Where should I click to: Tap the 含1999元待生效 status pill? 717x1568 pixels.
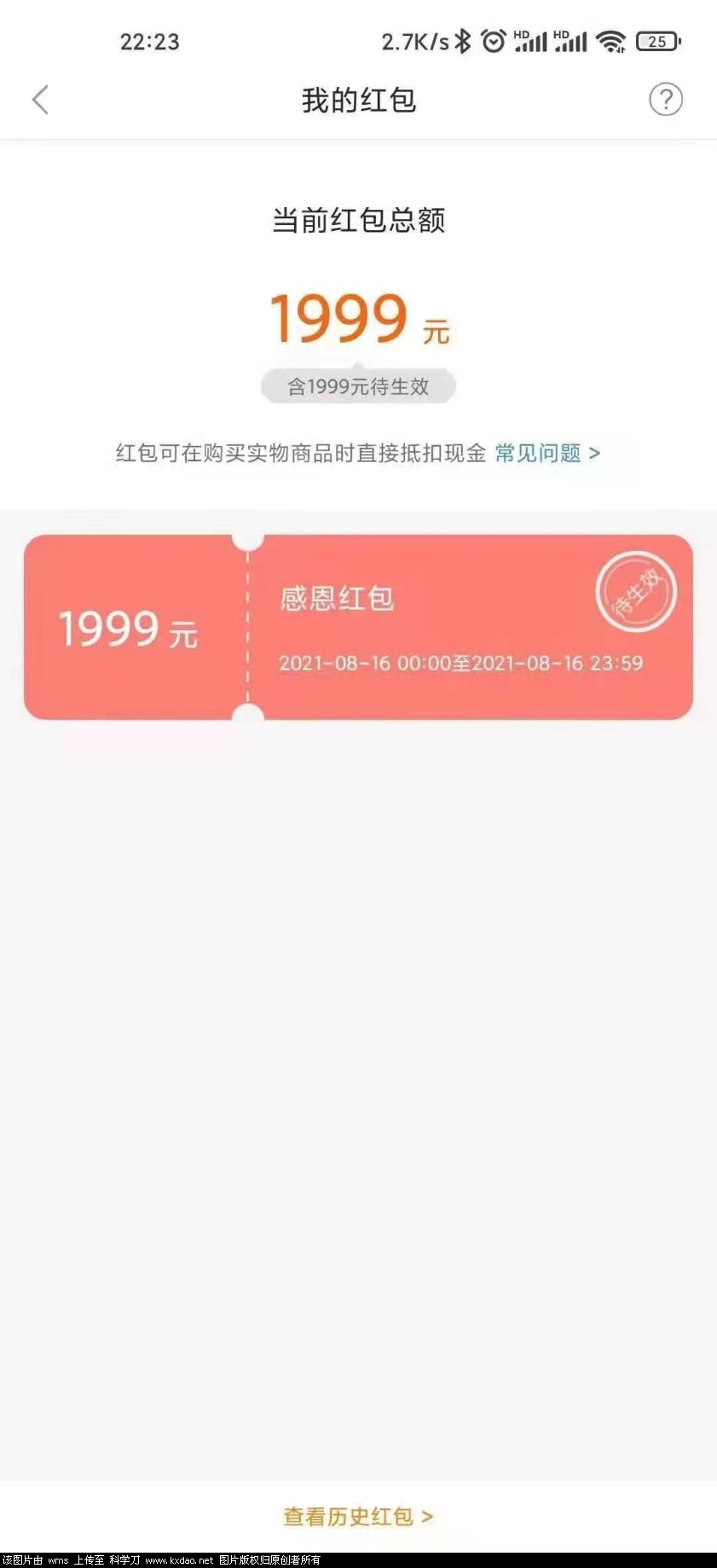tap(358, 386)
